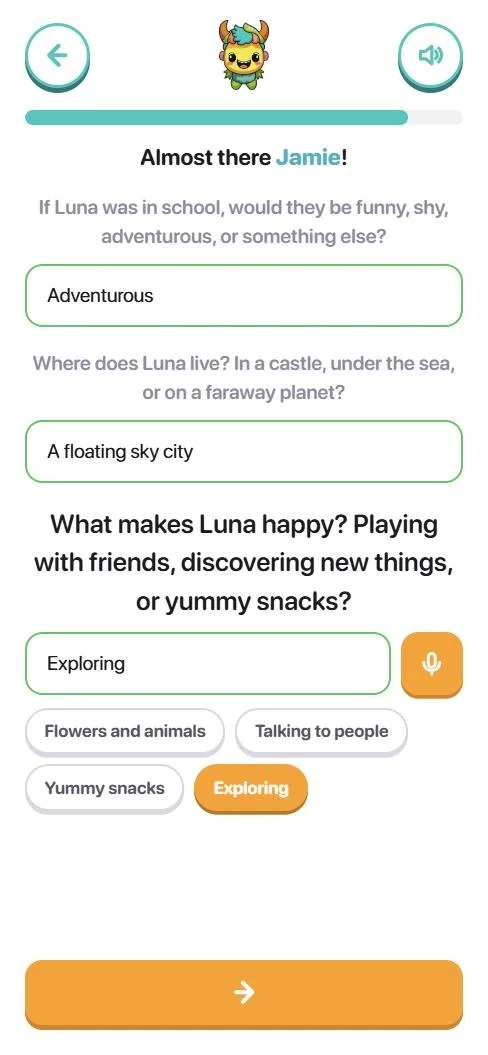Viewport: 488px width, 1055px height.
Task: Pick the Yummy snacks chip
Action: click(x=104, y=789)
